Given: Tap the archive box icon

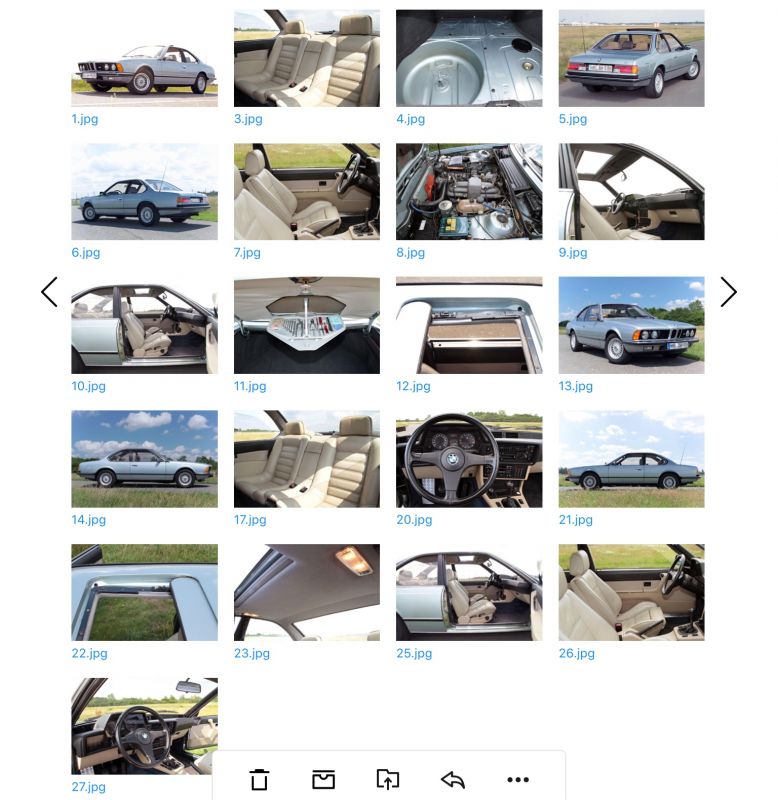Looking at the screenshot, I should [x=323, y=779].
